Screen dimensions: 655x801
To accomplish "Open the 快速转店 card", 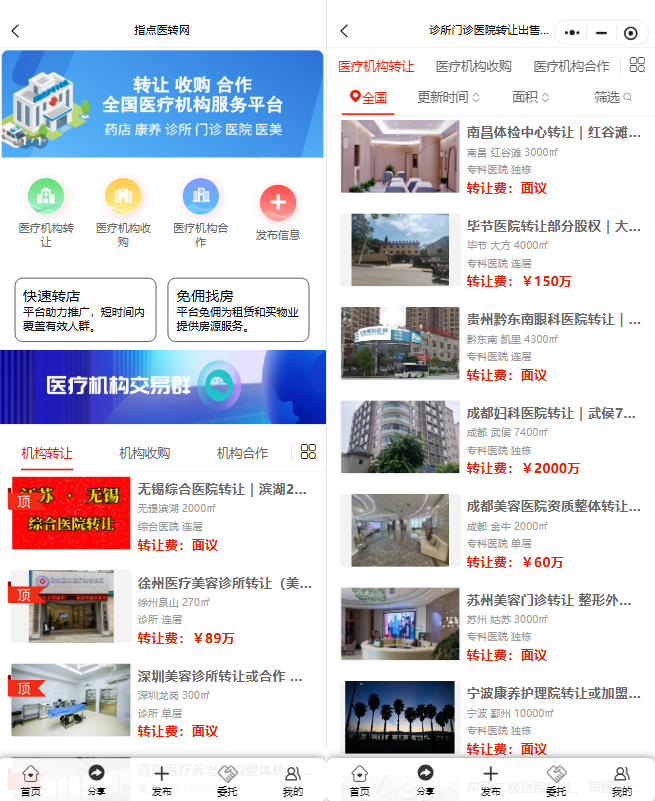I will click(x=85, y=310).
